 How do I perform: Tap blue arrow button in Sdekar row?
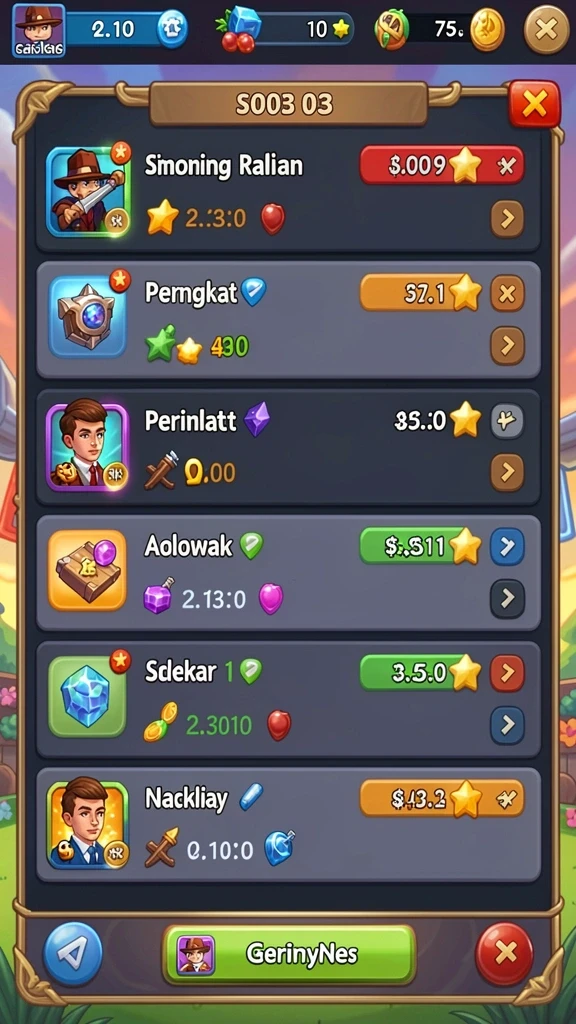(507, 725)
